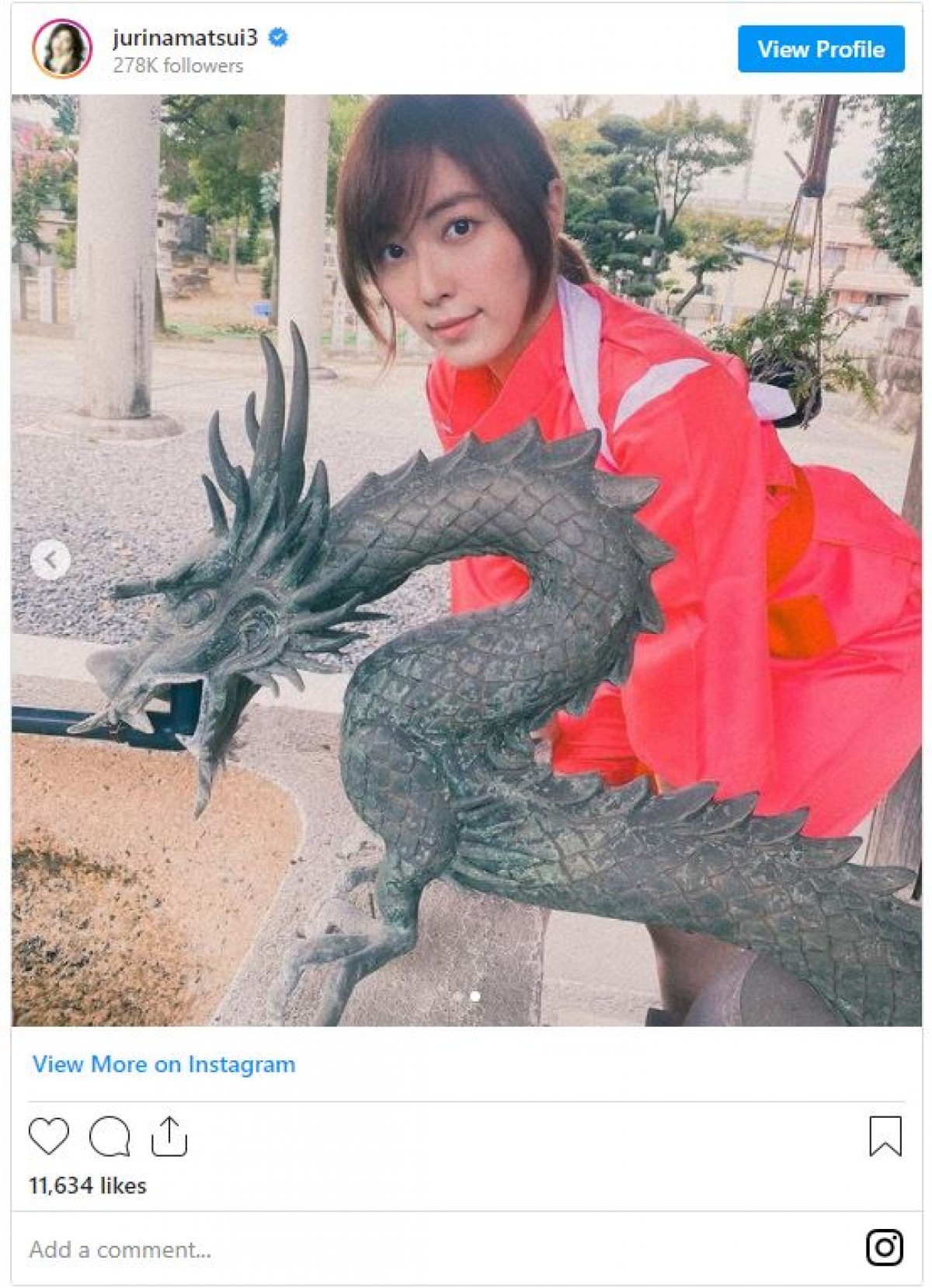The width and height of the screenshot is (932, 1288).
Task: Open View More on Instagram link
Action: click(164, 1064)
